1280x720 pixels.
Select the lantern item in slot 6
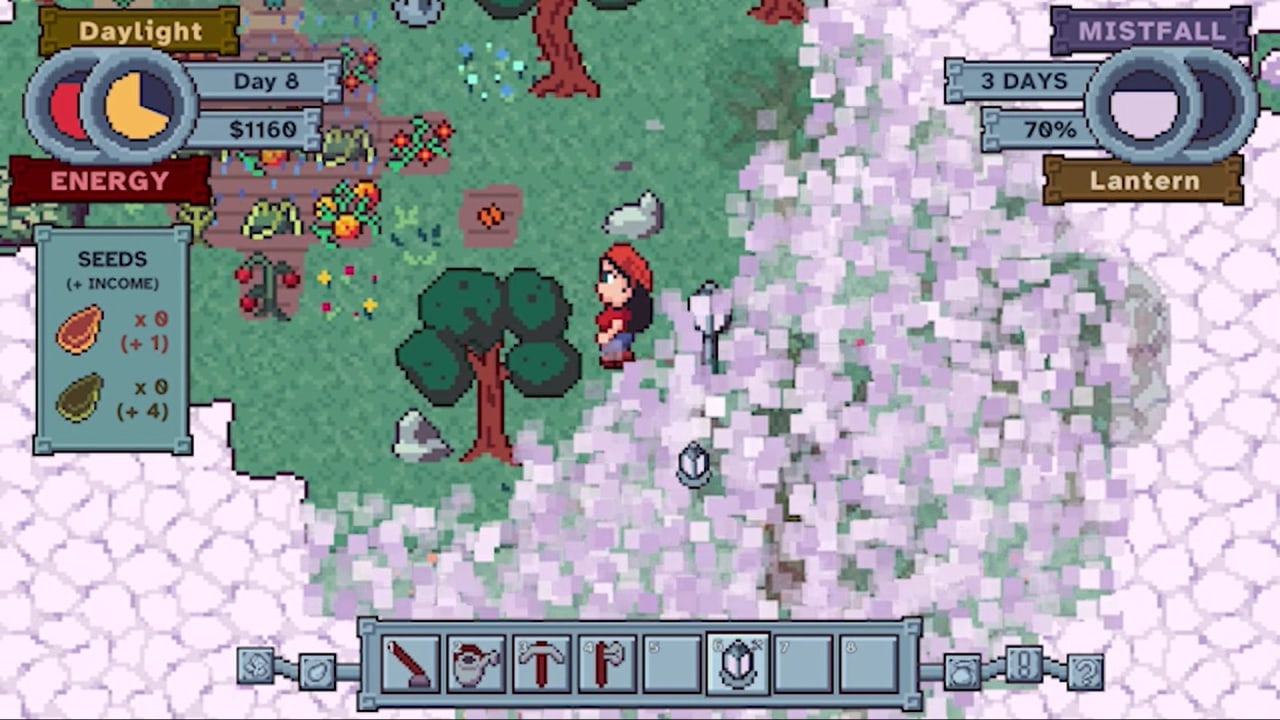(x=737, y=664)
